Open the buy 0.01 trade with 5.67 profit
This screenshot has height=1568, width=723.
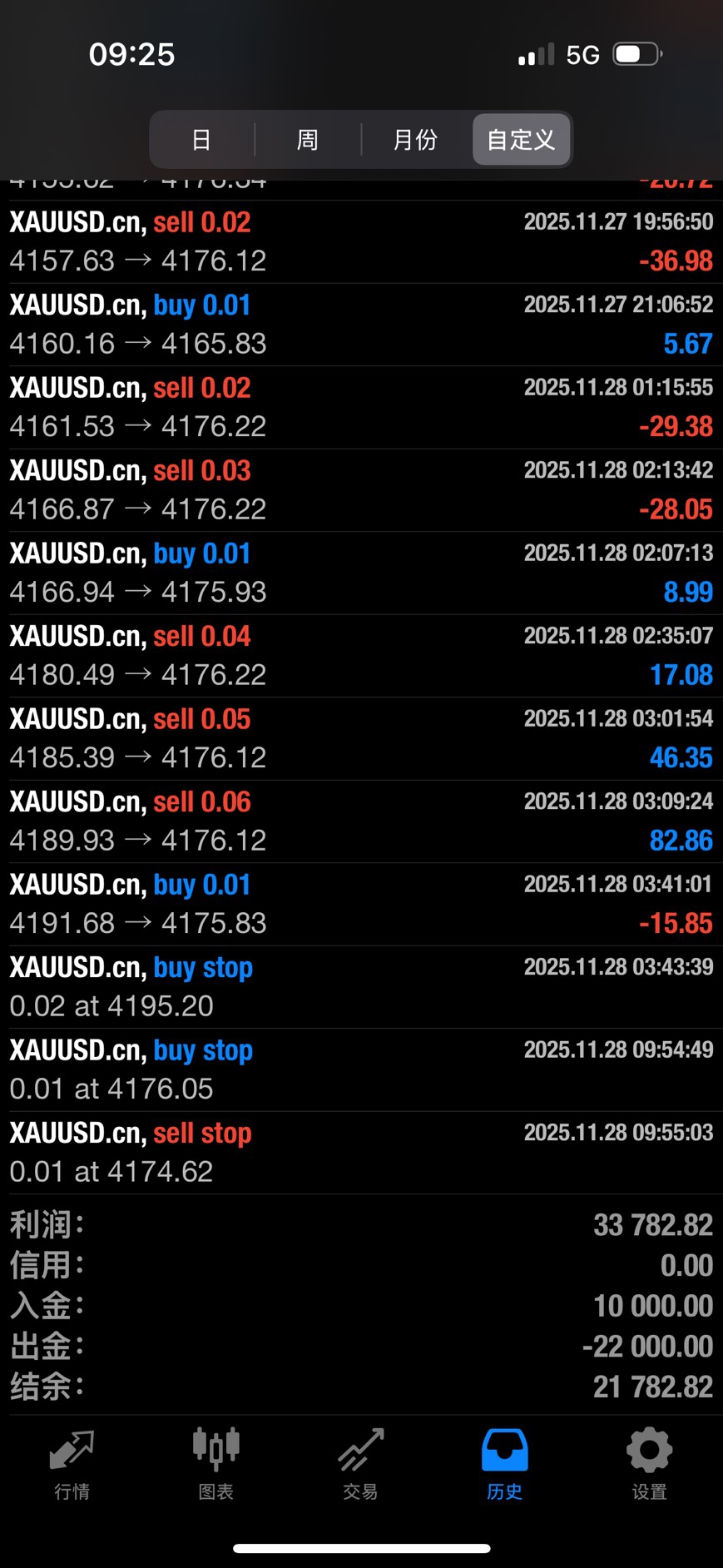pos(361,325)
